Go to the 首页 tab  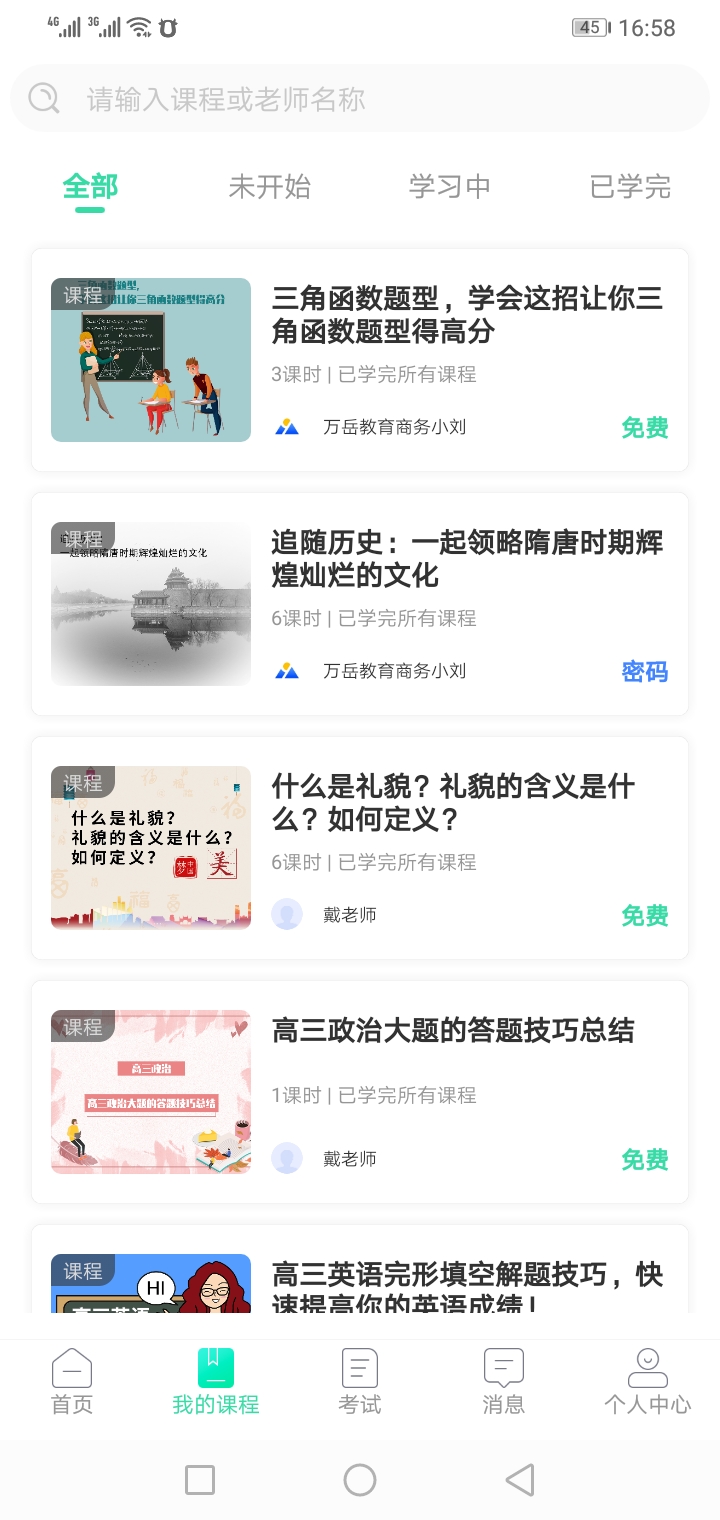click(72, 1381)
